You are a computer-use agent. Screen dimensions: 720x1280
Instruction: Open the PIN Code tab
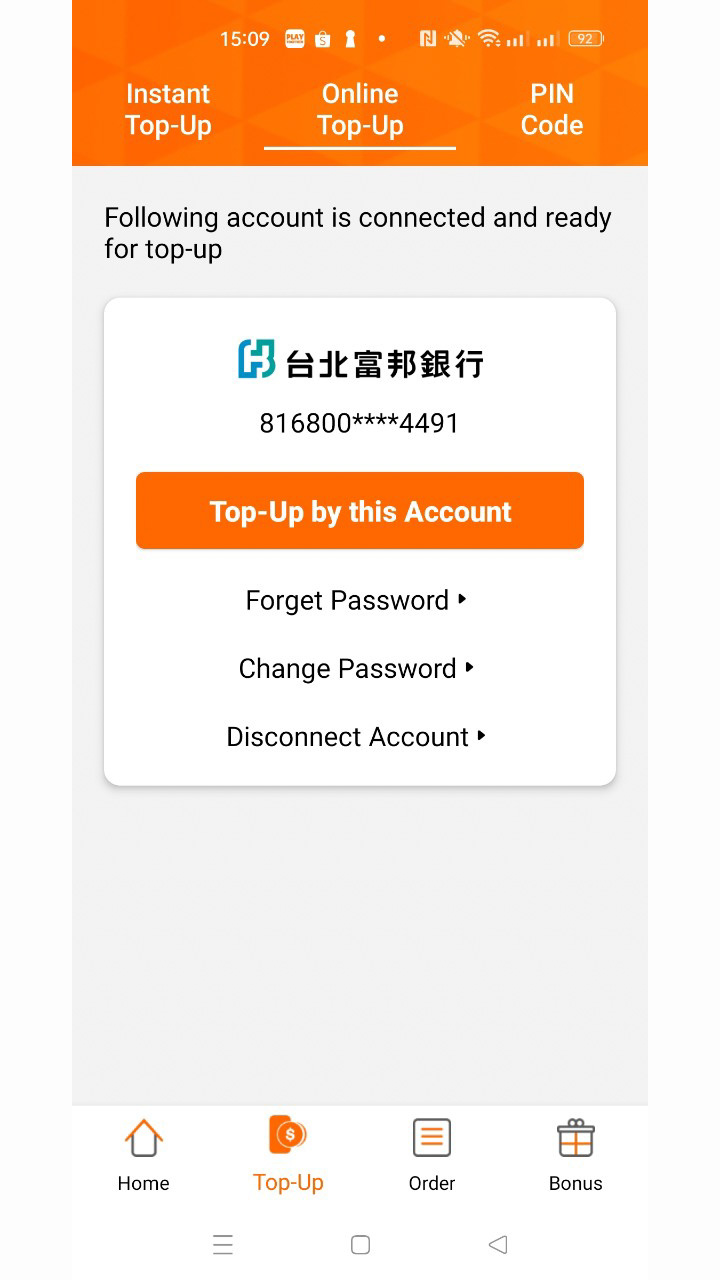(551, 110)
